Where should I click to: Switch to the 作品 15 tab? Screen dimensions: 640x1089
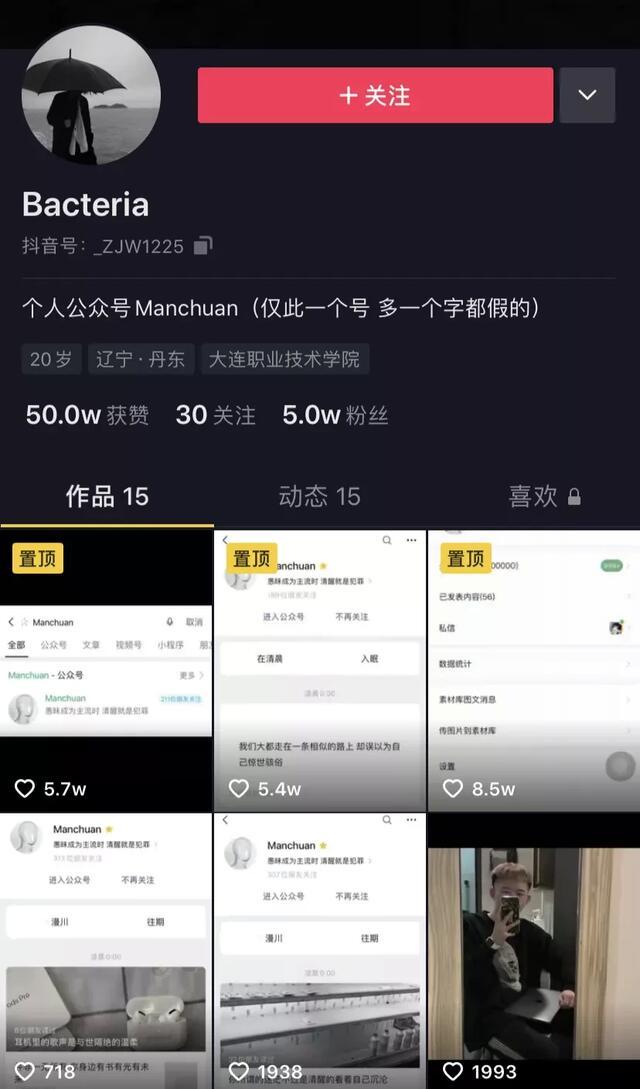pos(107,496)
